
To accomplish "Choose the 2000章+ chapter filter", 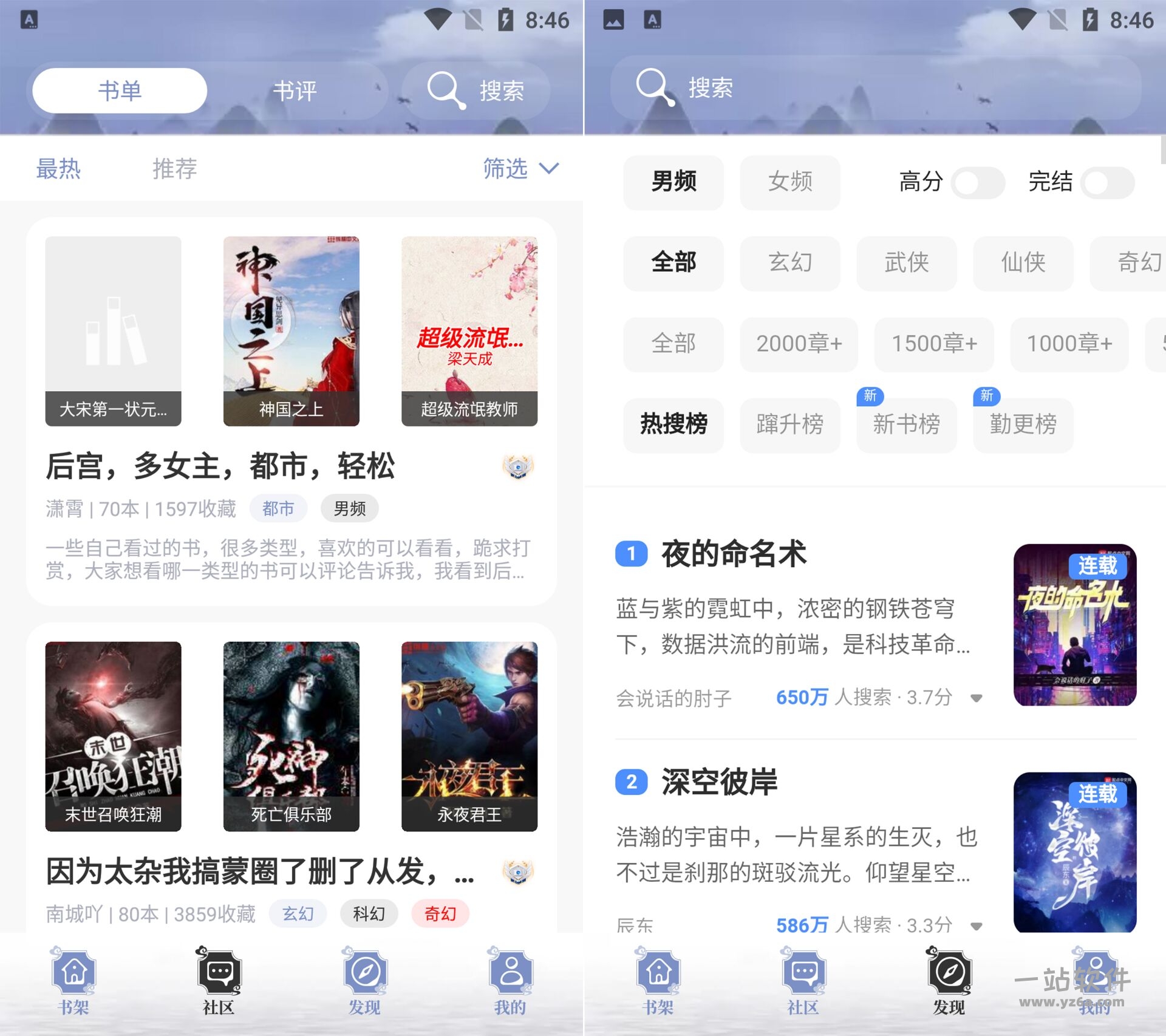I will pyautogui.click(x=799, y=344).
